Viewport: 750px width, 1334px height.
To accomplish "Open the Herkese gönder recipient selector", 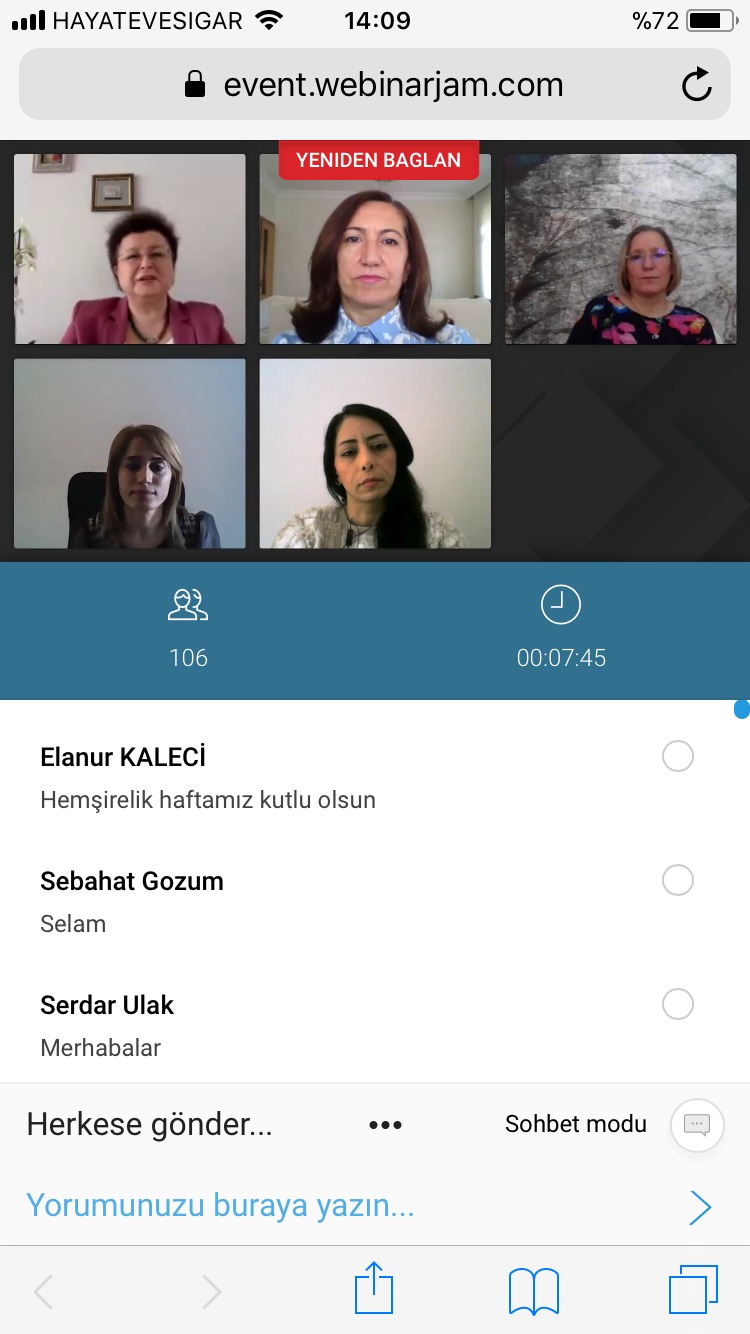I will (x=150, y=1124).
